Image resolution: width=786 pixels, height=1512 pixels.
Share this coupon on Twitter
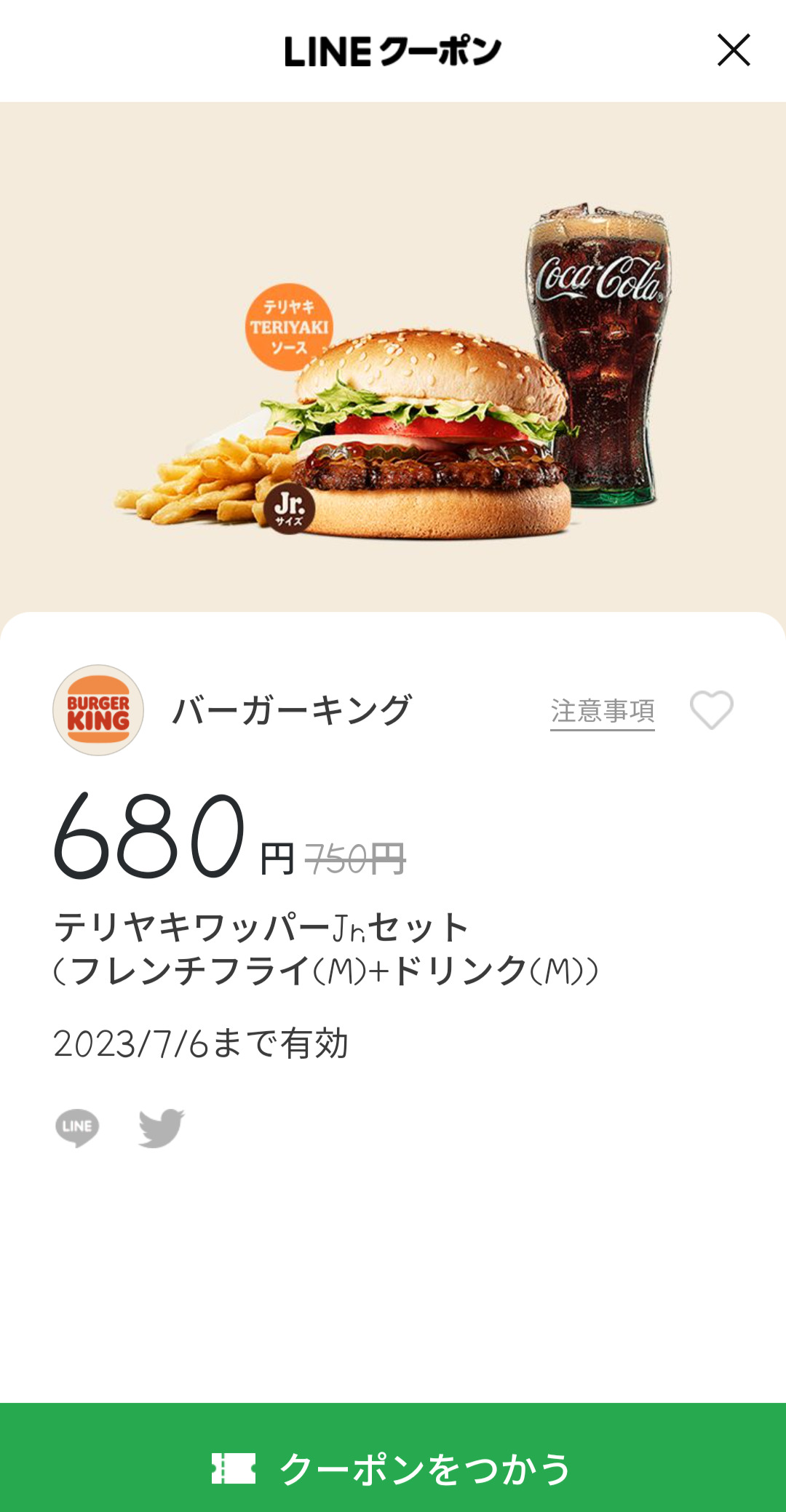pyautogui.click(x=162, y=1128)
